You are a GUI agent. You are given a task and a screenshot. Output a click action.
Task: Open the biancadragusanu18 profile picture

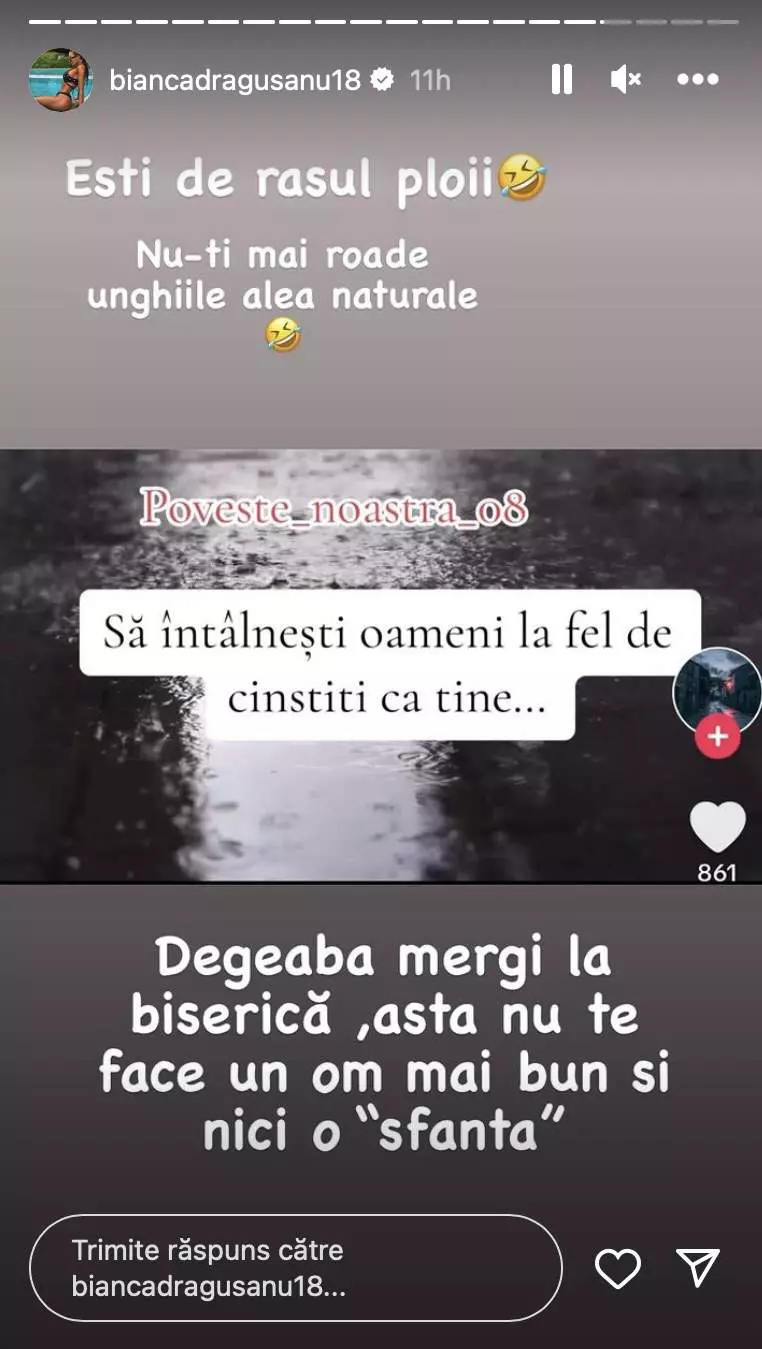tap(61, 80)
